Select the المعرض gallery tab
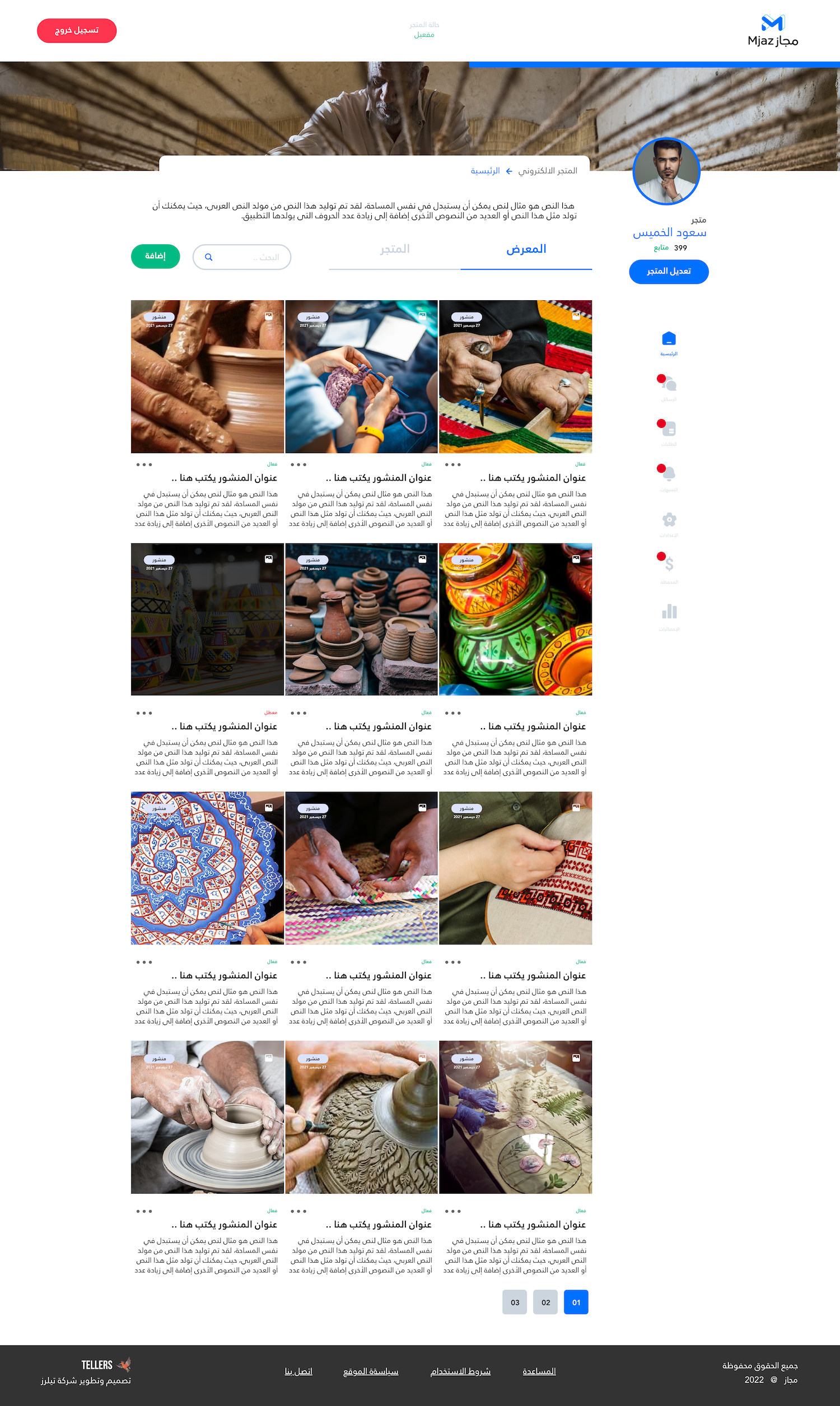Viewport: 840px width, 1406px height. coord(526,250)
